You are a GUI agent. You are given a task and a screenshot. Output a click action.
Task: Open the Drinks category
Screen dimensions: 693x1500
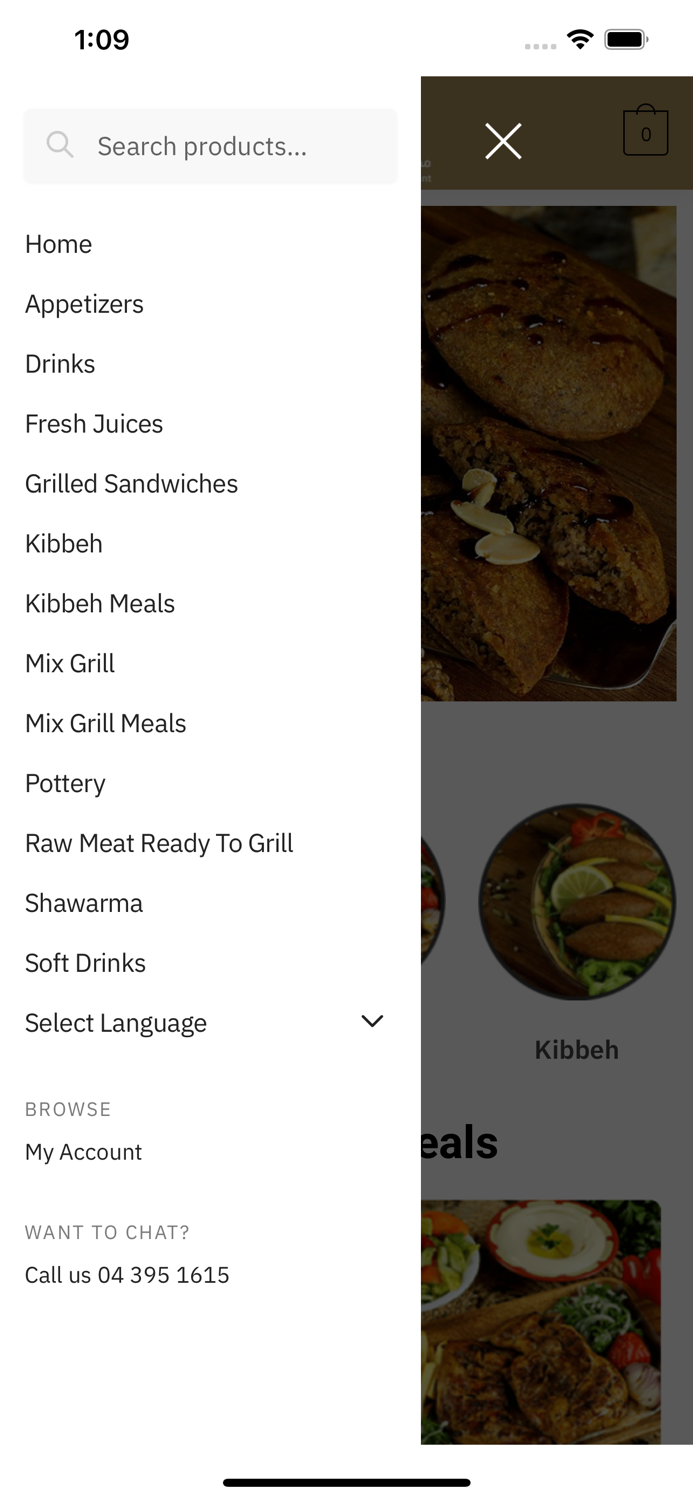[x=60, y=364]
